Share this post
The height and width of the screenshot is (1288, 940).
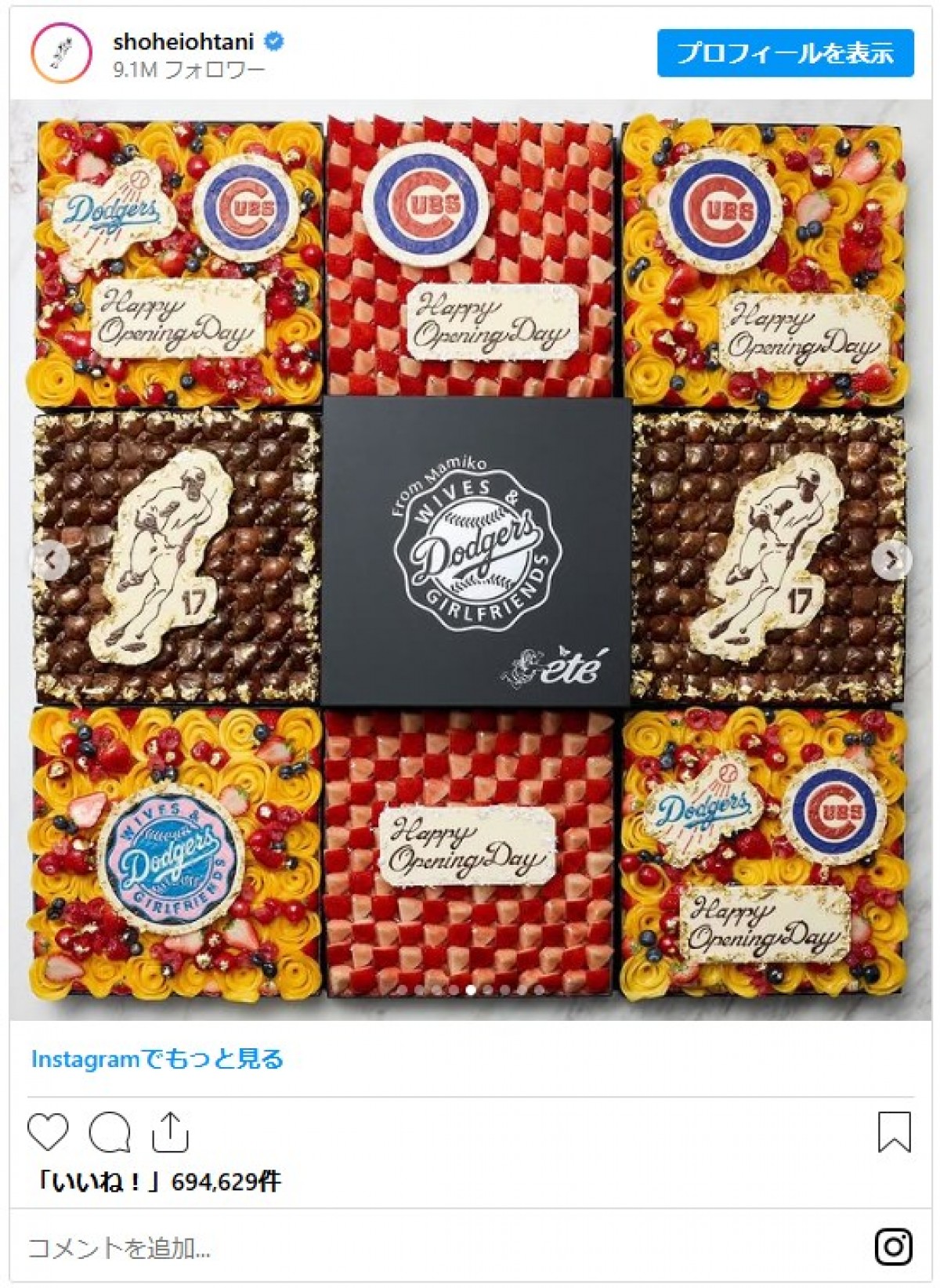(x=170, y=1132)
